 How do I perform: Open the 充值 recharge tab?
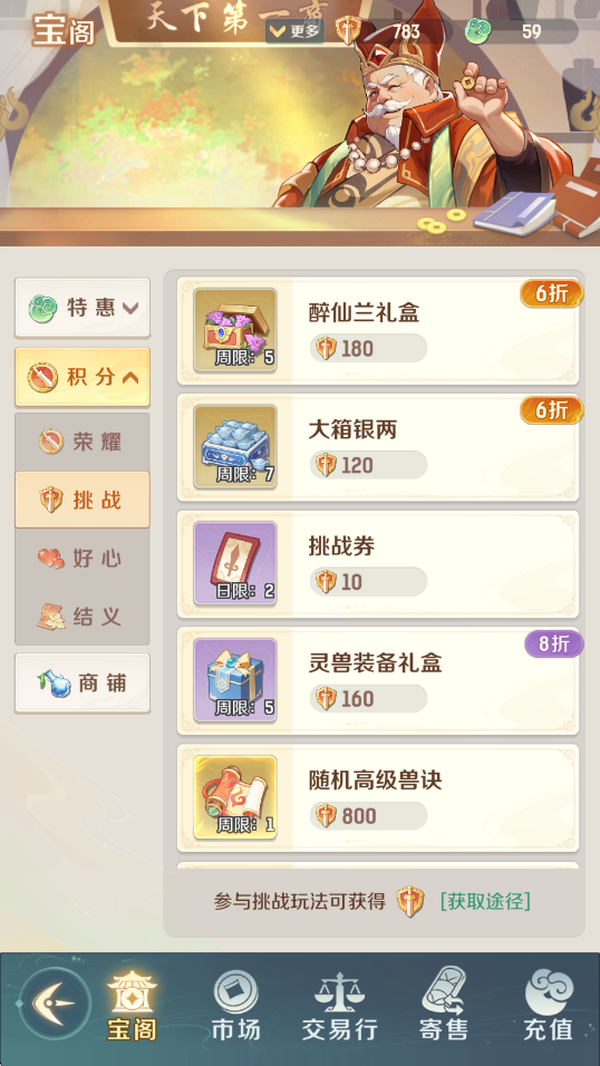(x=548, y=1005)
